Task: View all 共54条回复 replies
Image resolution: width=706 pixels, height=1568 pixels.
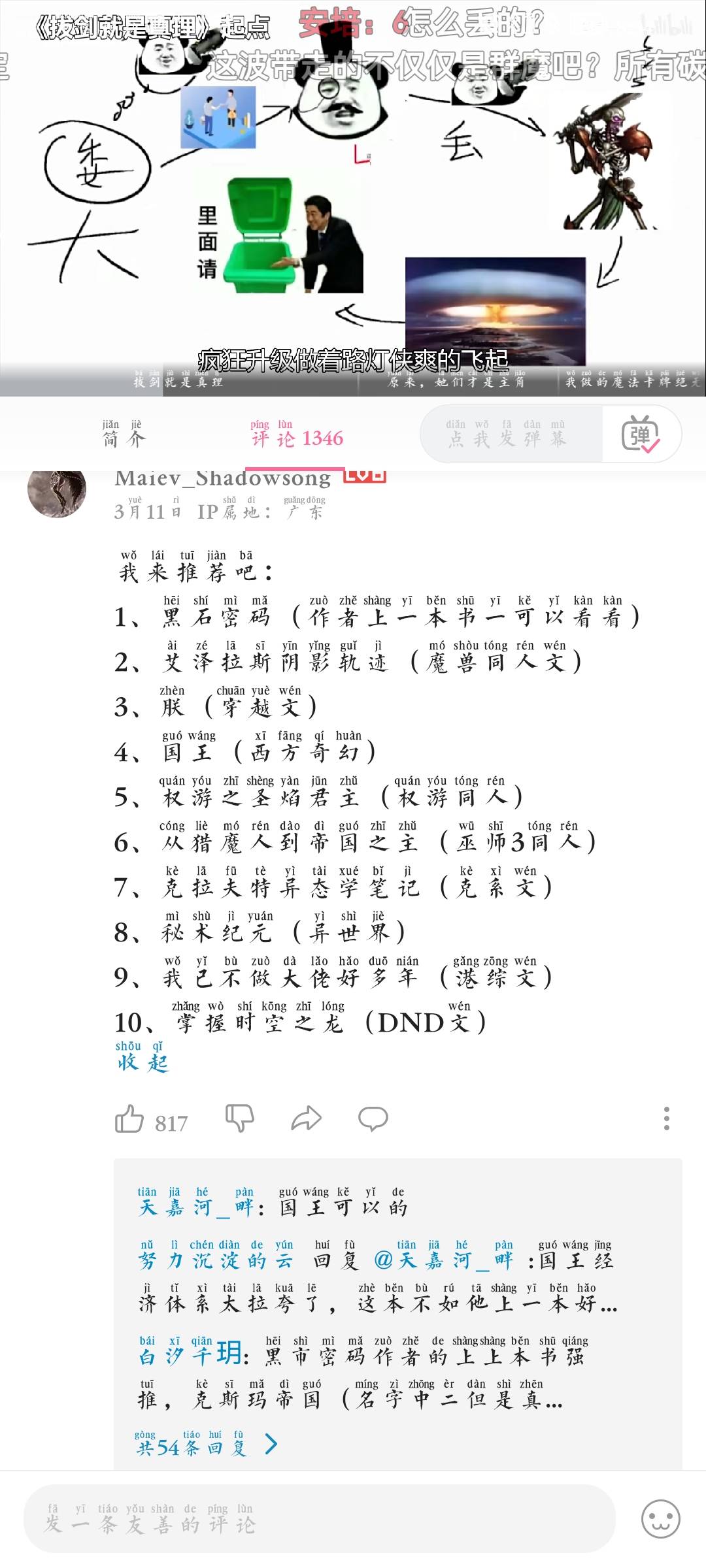Action: [207, 1445]
